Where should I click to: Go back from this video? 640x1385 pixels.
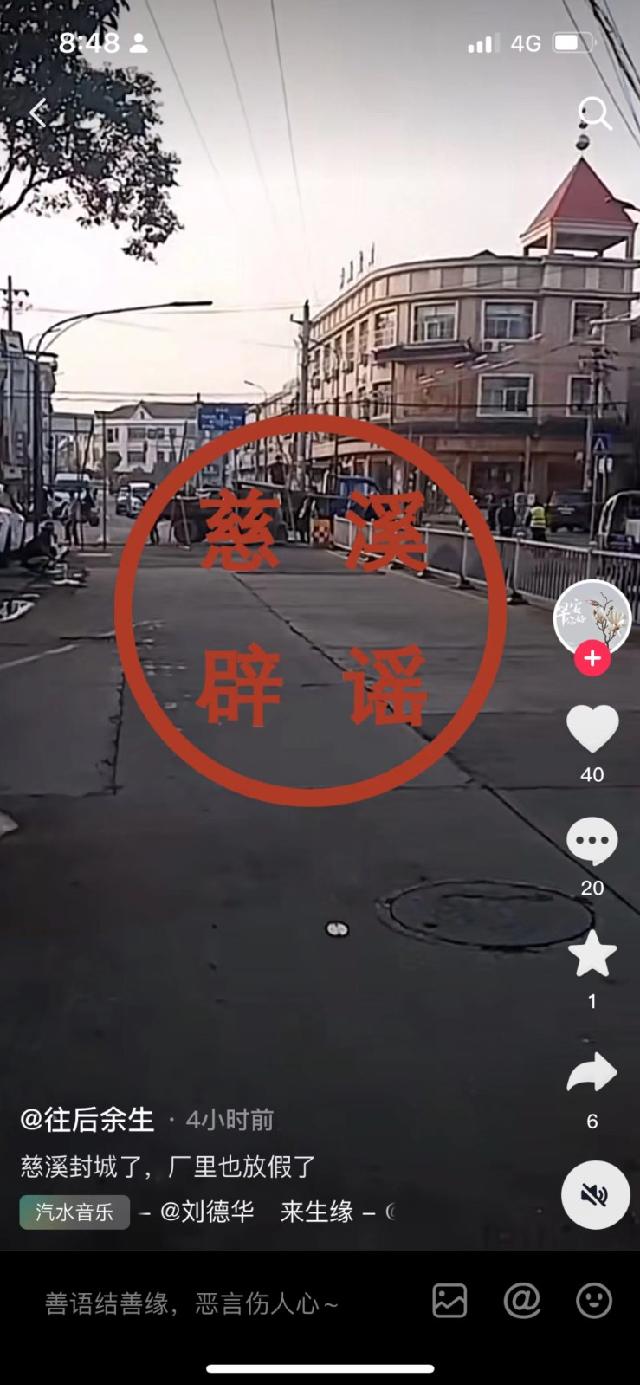point(37,112)
